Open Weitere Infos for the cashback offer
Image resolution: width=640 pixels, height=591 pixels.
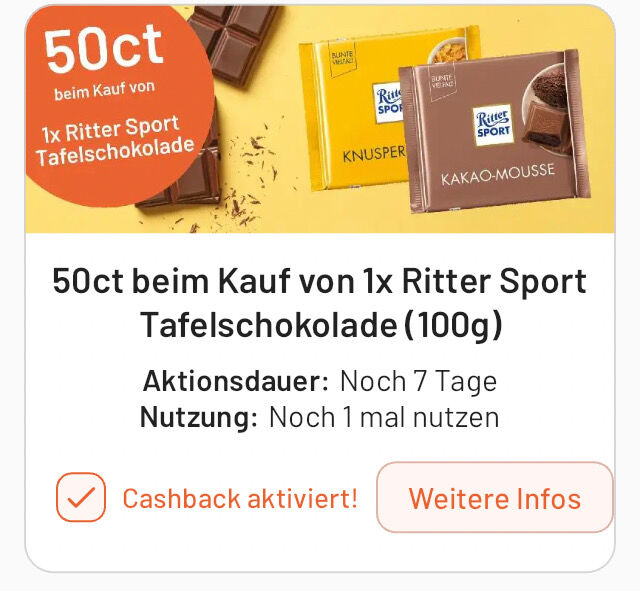[x=494, y=497]
